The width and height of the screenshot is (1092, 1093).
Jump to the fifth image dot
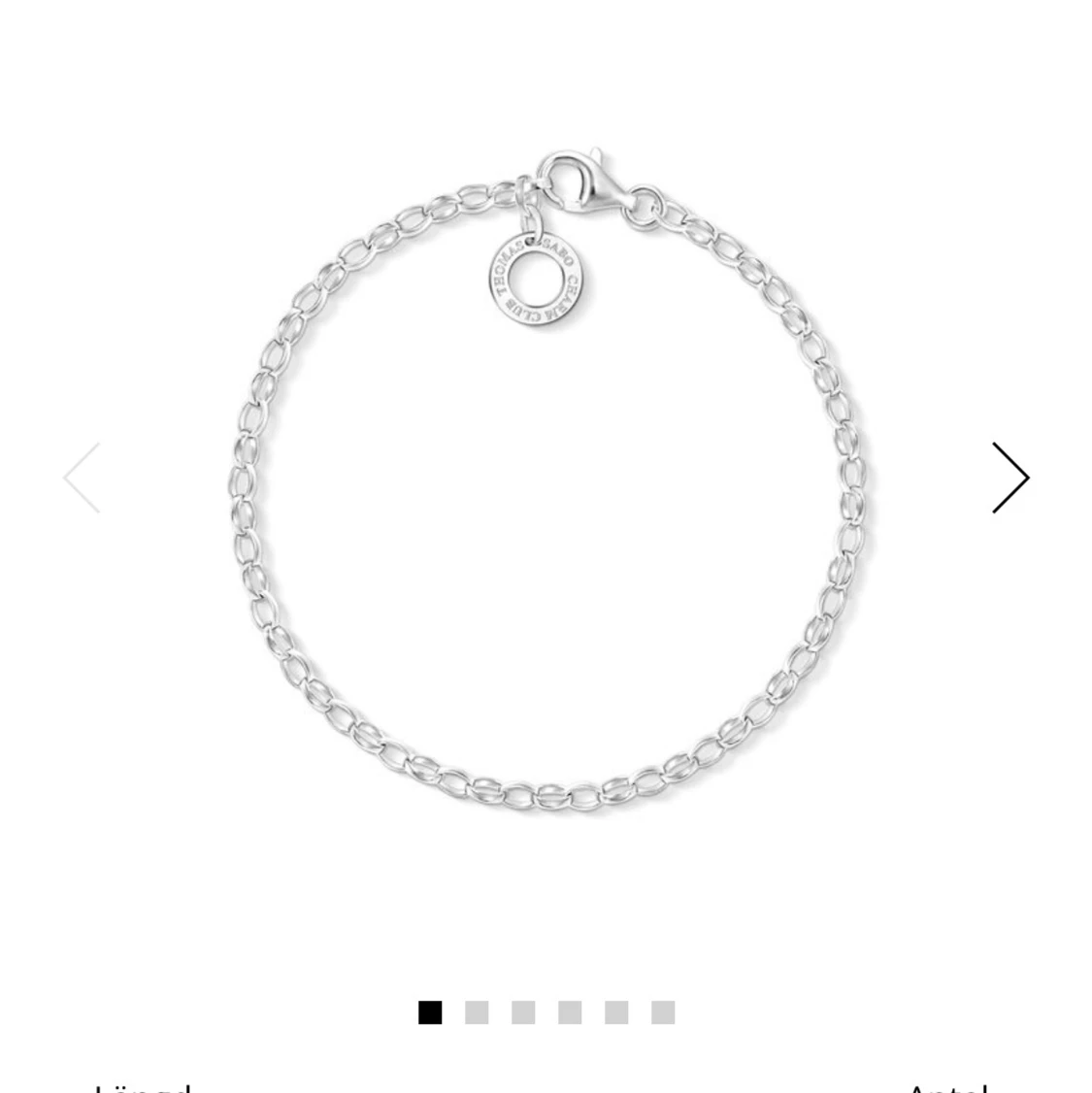point(616,1012)
